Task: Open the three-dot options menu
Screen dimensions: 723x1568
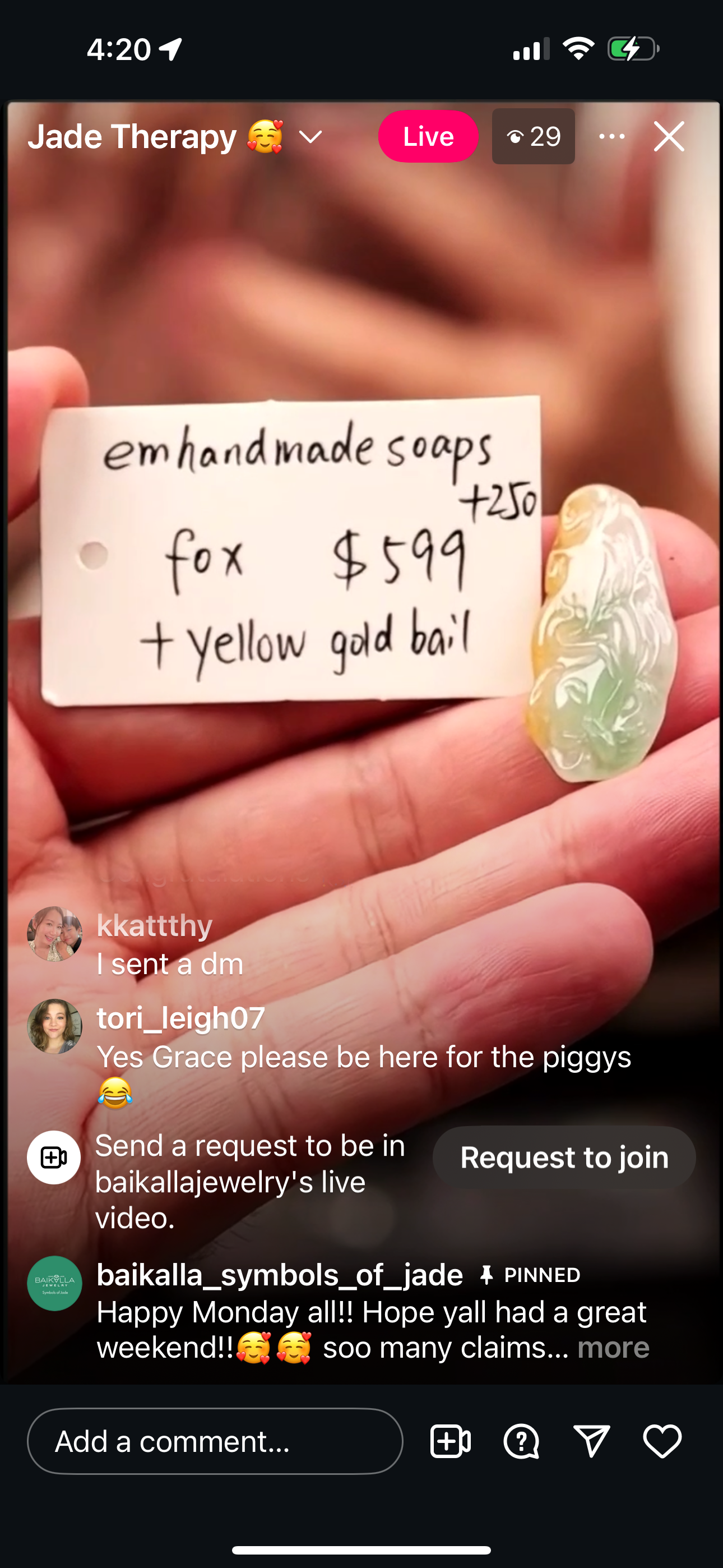Action: click(611, 136)
